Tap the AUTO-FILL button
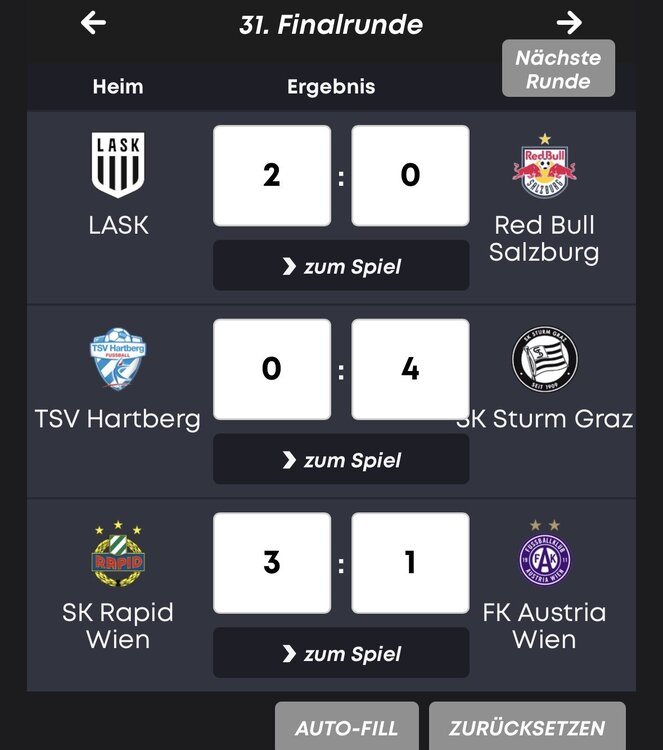 pyautogui.click(x=347, y=727)
